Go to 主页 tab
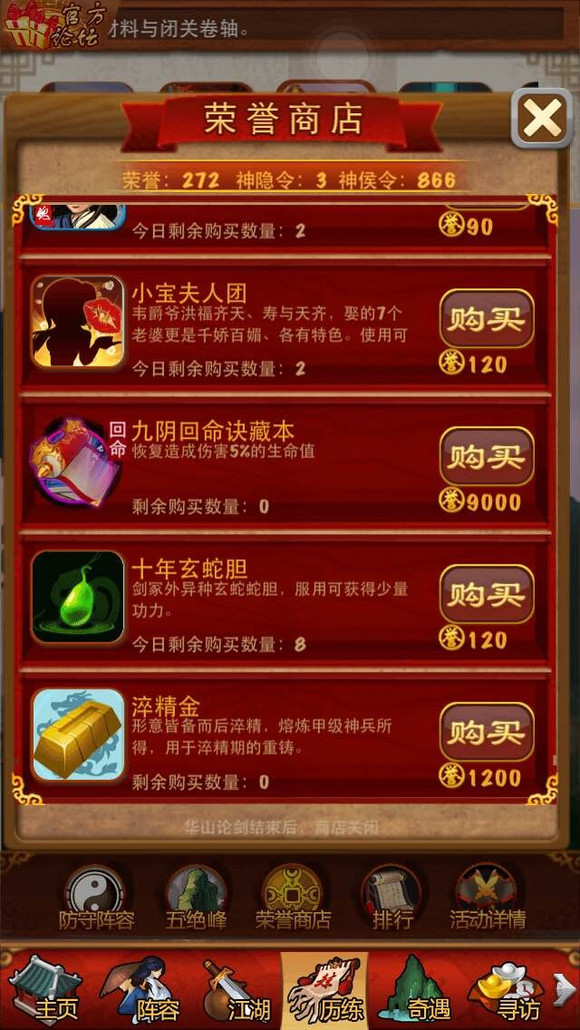This screenshot has height=1030, width=580. pos(46,990)
